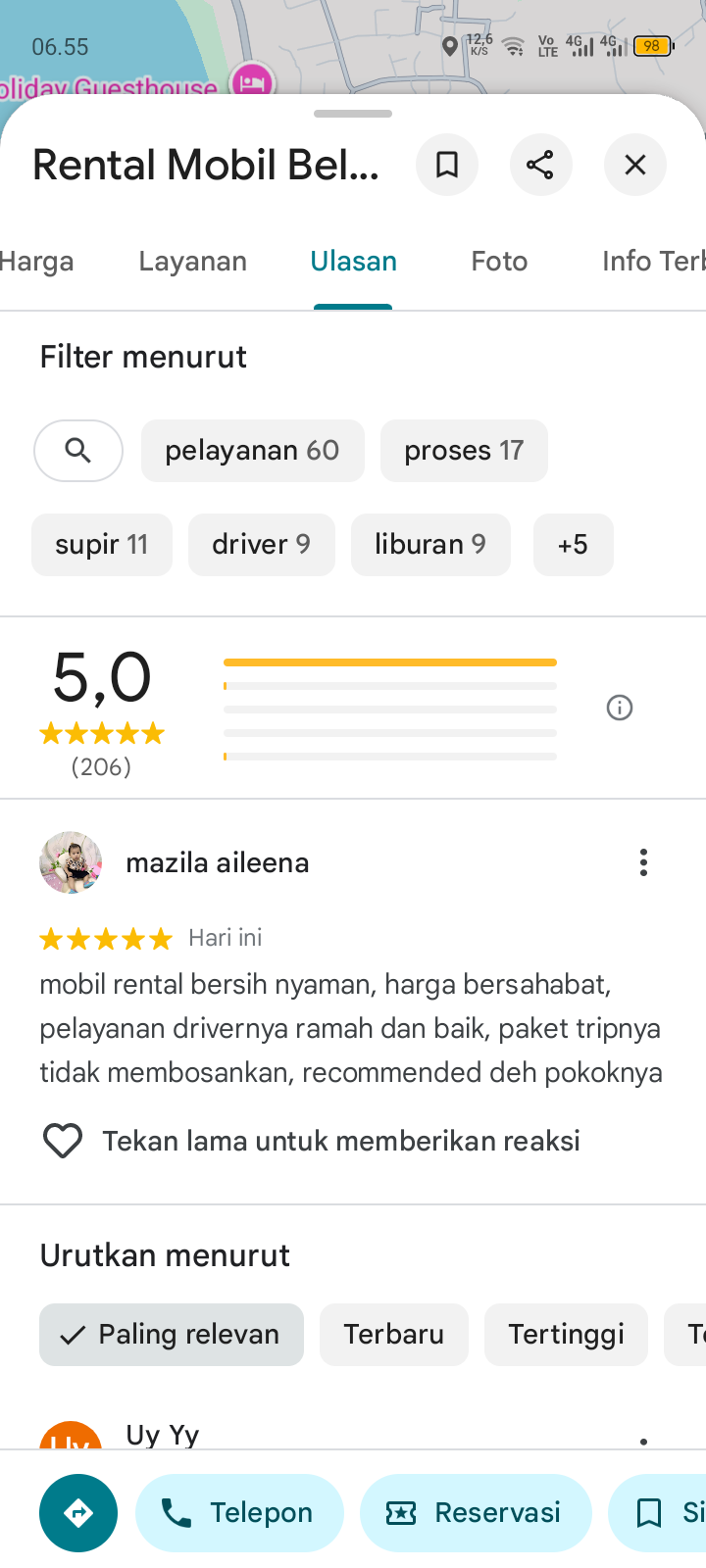The image size is (706, 1568).
Task: Close the place details panel
Action: point(635,165)
